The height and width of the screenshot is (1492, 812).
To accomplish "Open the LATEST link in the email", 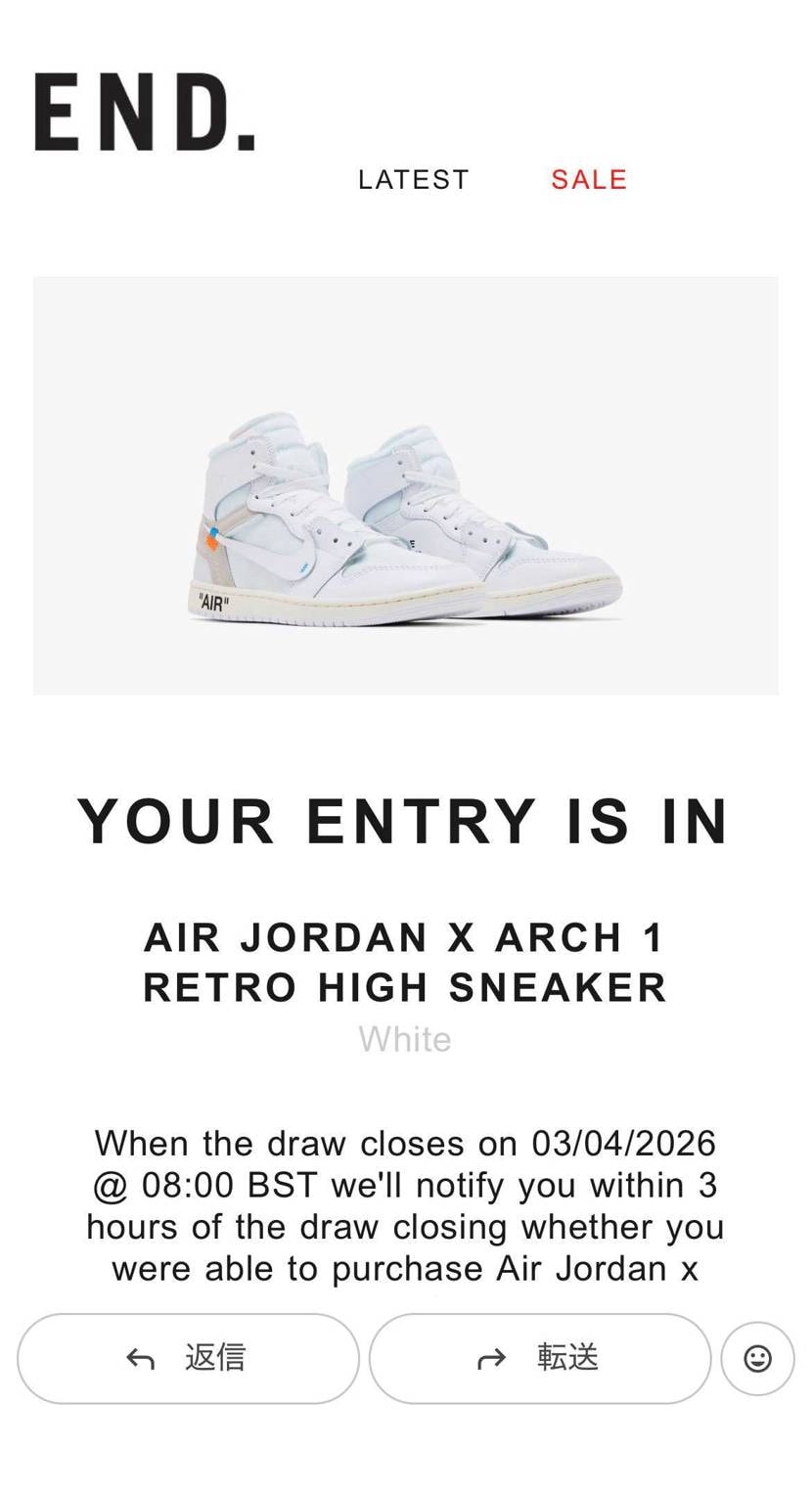I will click(413, 180).
